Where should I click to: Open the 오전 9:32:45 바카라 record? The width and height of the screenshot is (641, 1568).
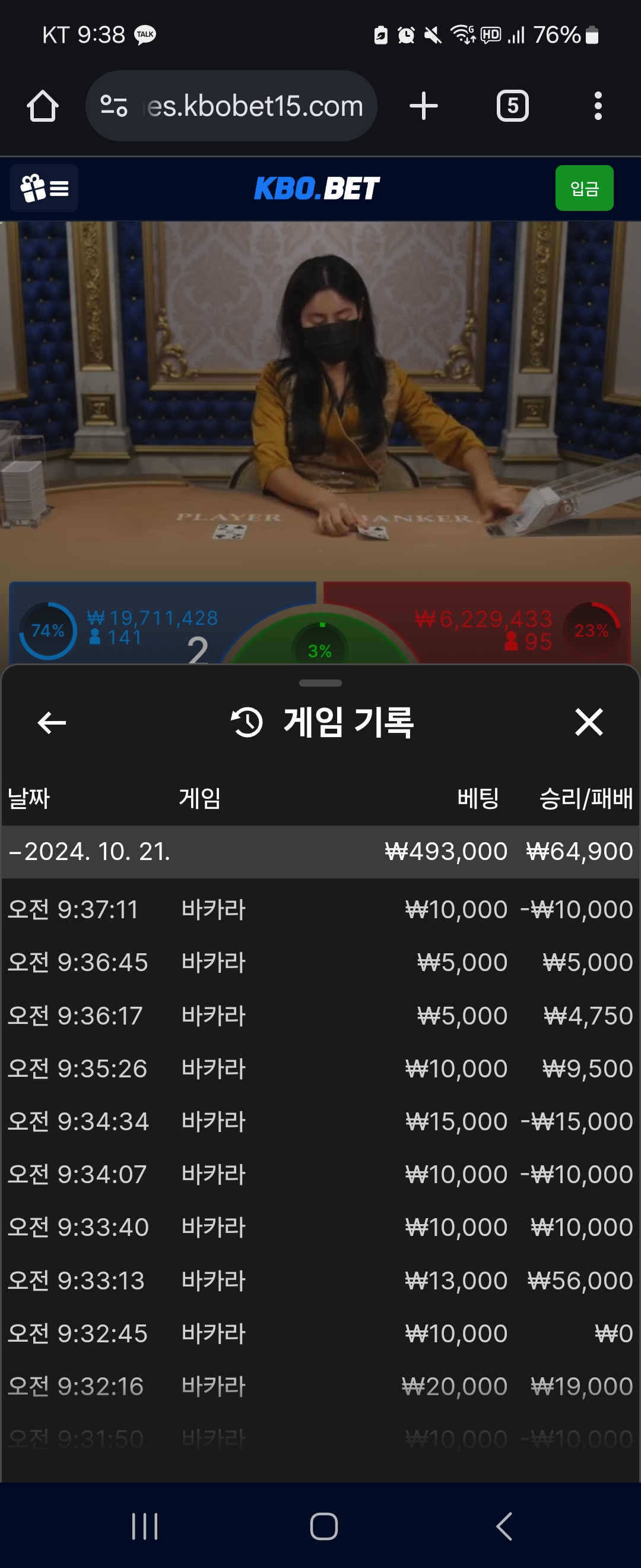320,1333
